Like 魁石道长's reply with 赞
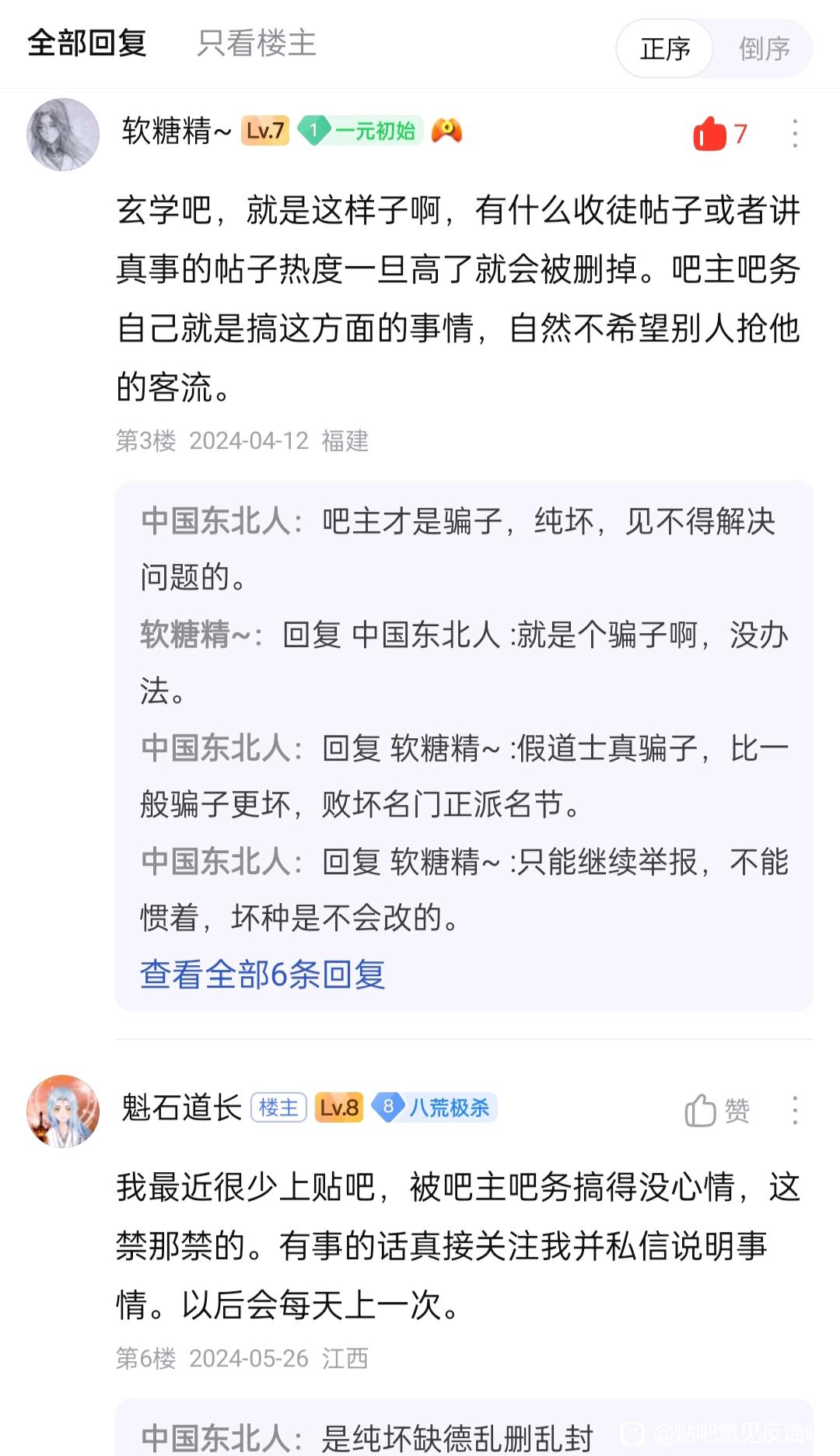This screenshot has height=1456, width=840. [x=716, y=1111]
